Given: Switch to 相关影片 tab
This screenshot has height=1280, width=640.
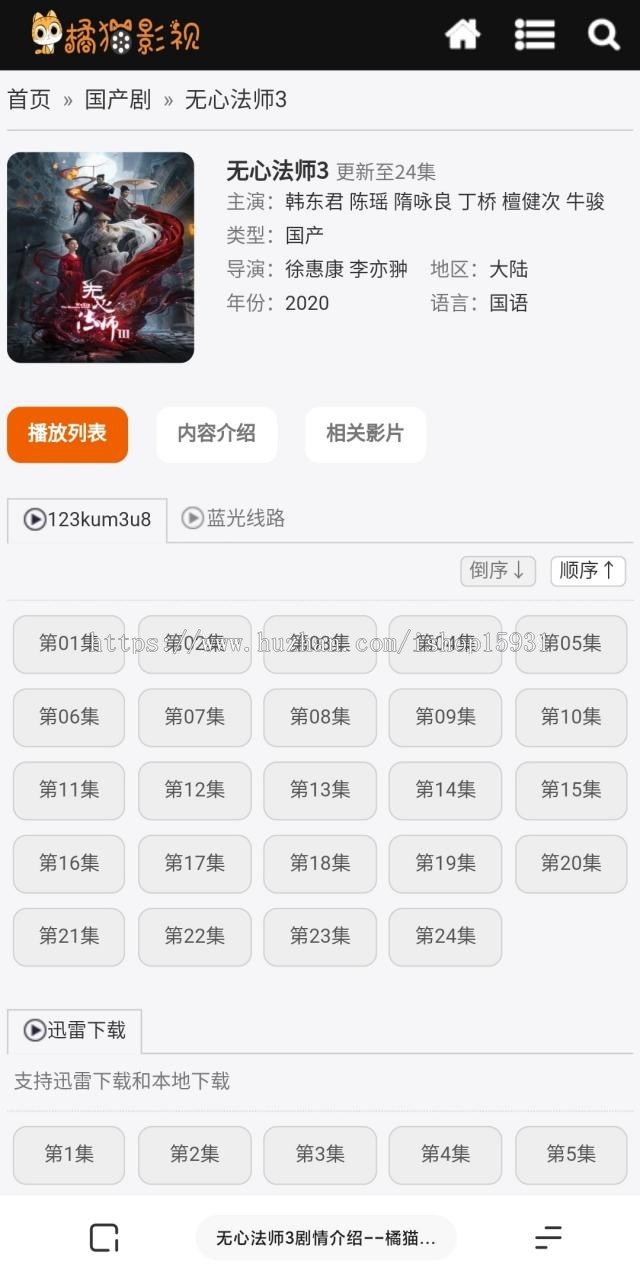Looking at the screenshot, I should (365, 434).
